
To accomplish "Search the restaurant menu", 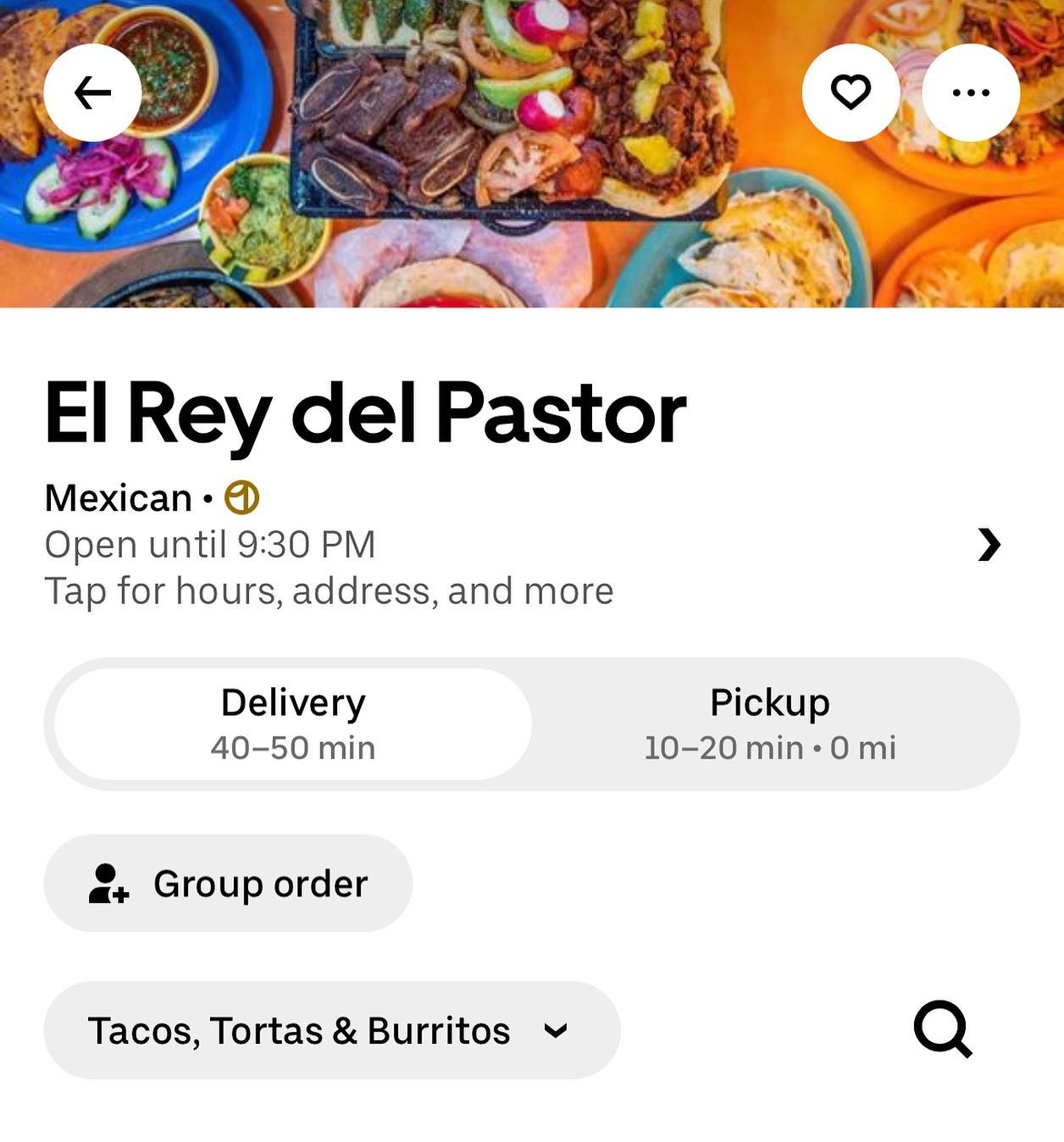I will click(942, 1029).
